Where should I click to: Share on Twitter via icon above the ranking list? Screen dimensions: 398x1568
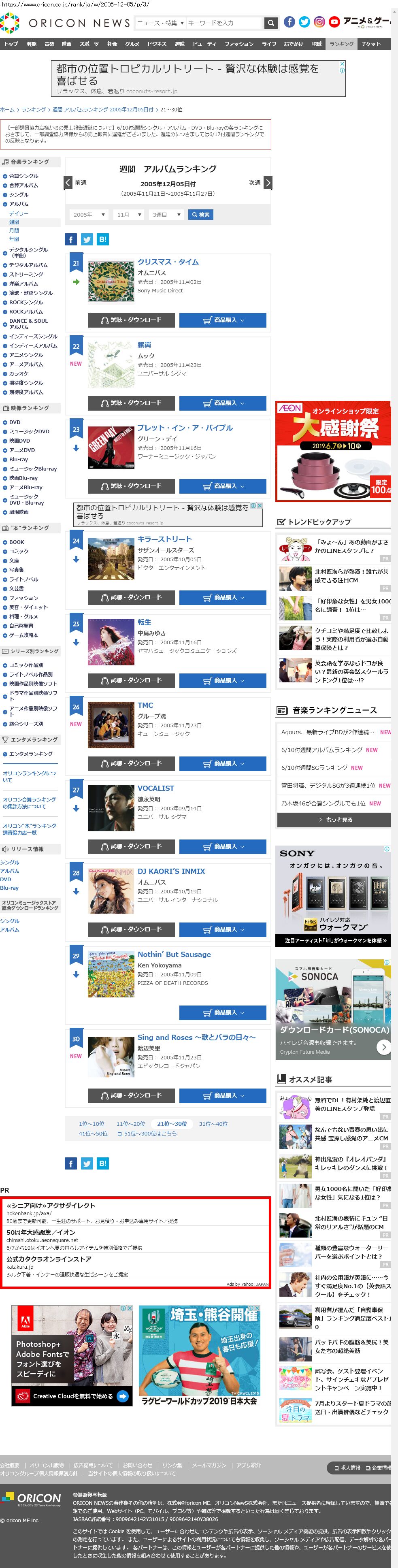coord(87,239)
